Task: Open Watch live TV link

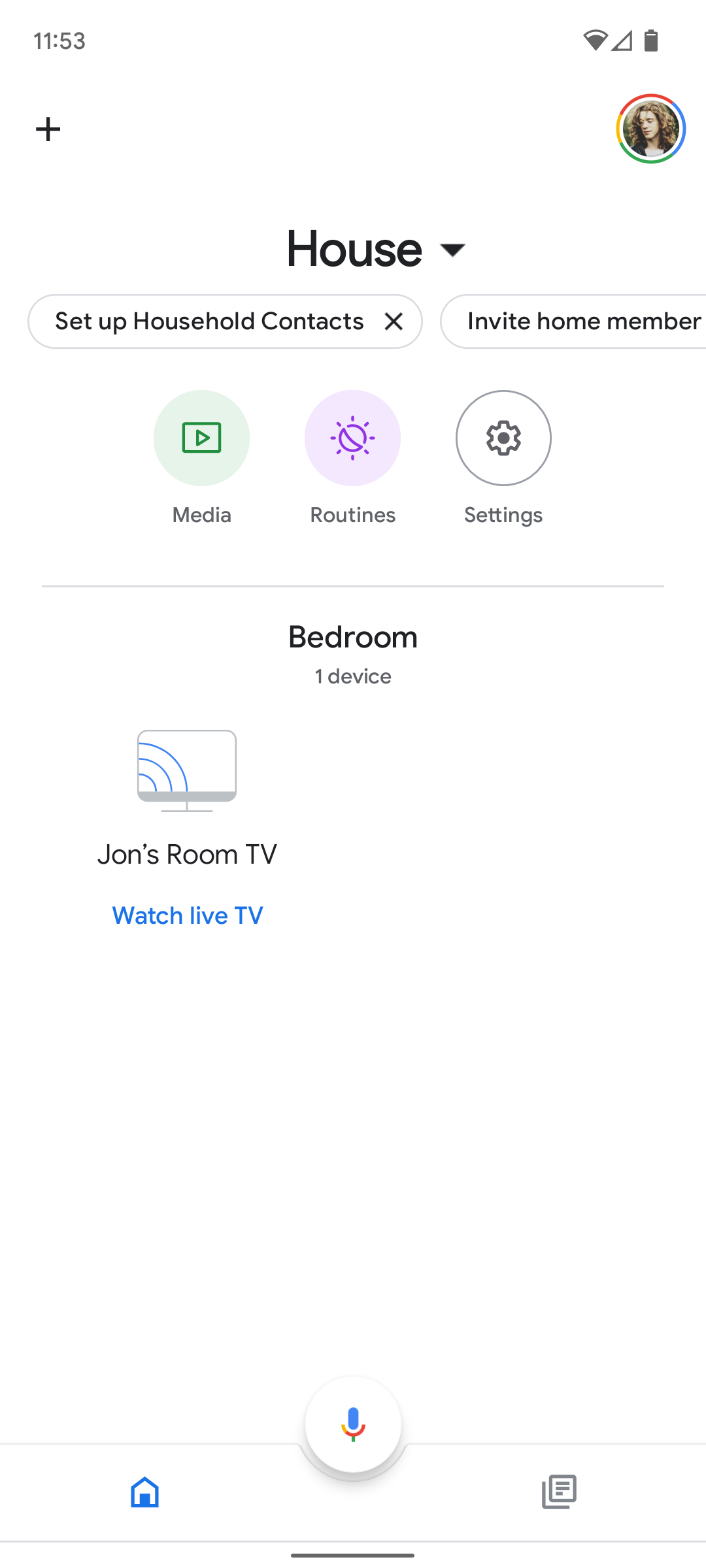Action: click(187, 915)
